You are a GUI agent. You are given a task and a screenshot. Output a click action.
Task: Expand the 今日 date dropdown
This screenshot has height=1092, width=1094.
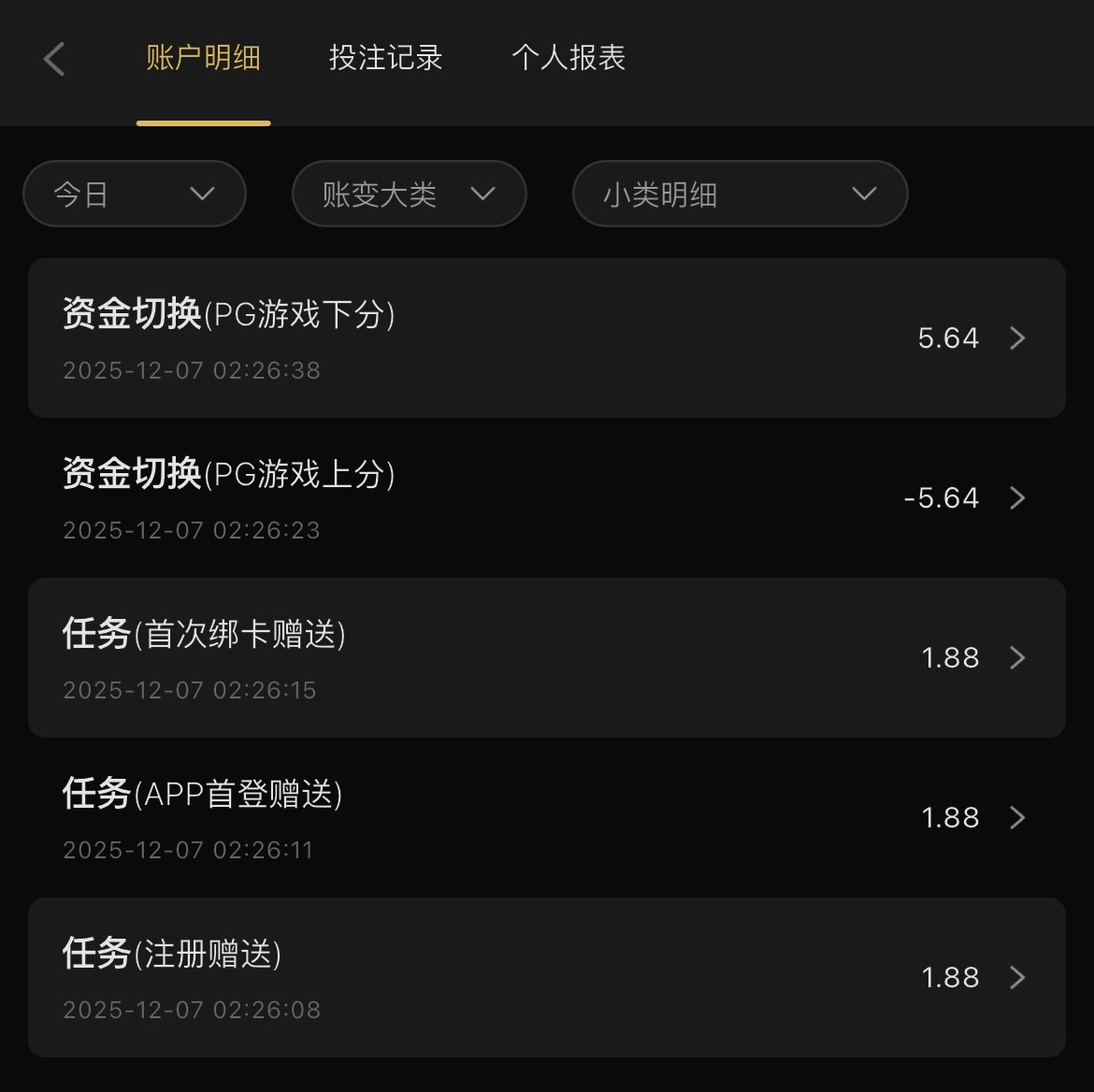(135, 194)
